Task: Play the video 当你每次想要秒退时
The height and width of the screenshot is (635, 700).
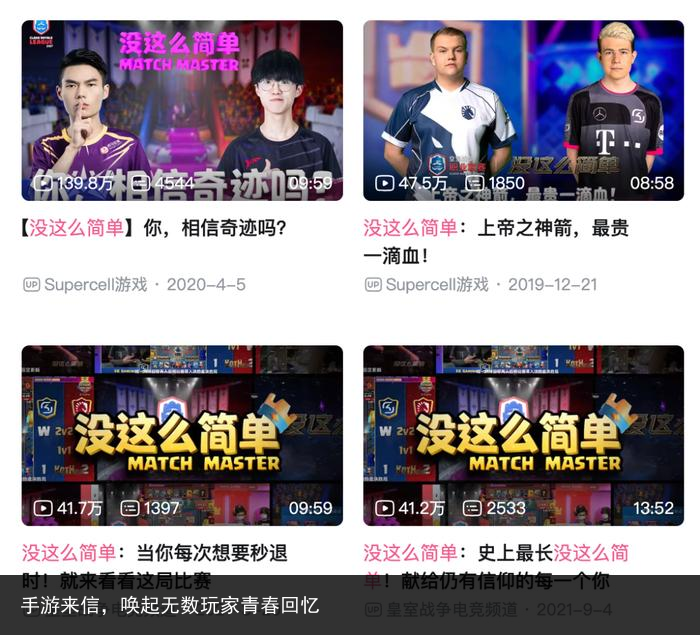Action: (182, 435)
